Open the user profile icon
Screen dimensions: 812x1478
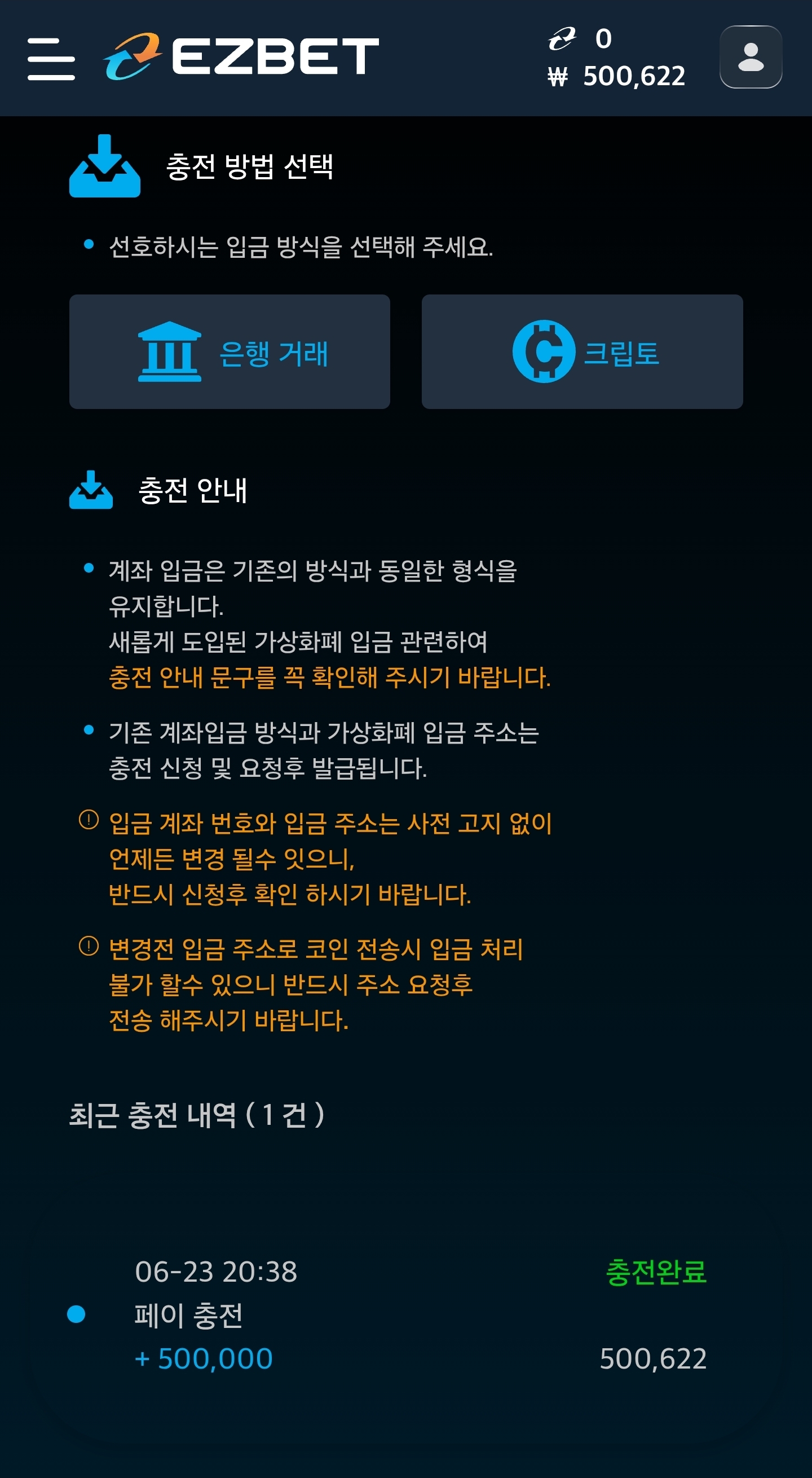click(x=750, y=57)
